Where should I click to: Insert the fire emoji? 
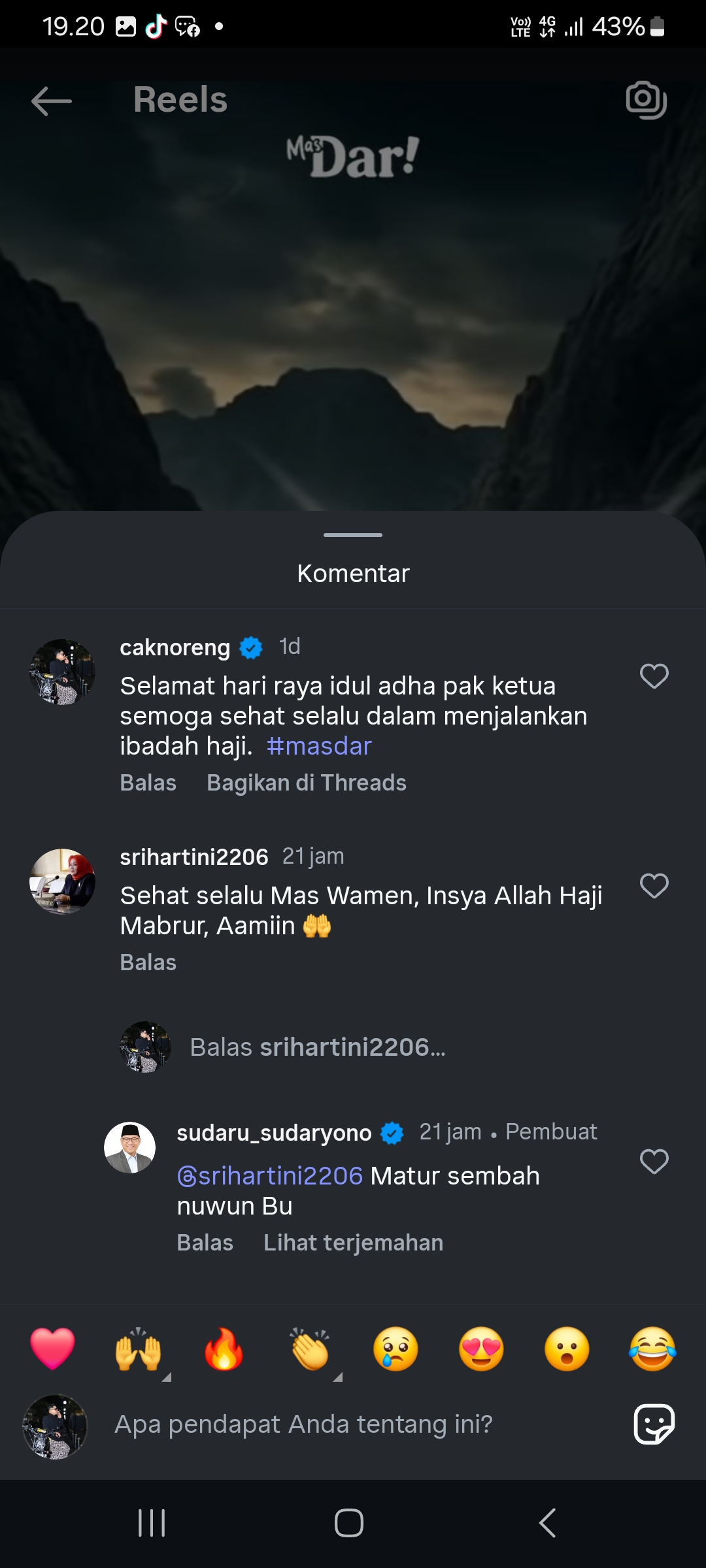(x=224, y=1348)
